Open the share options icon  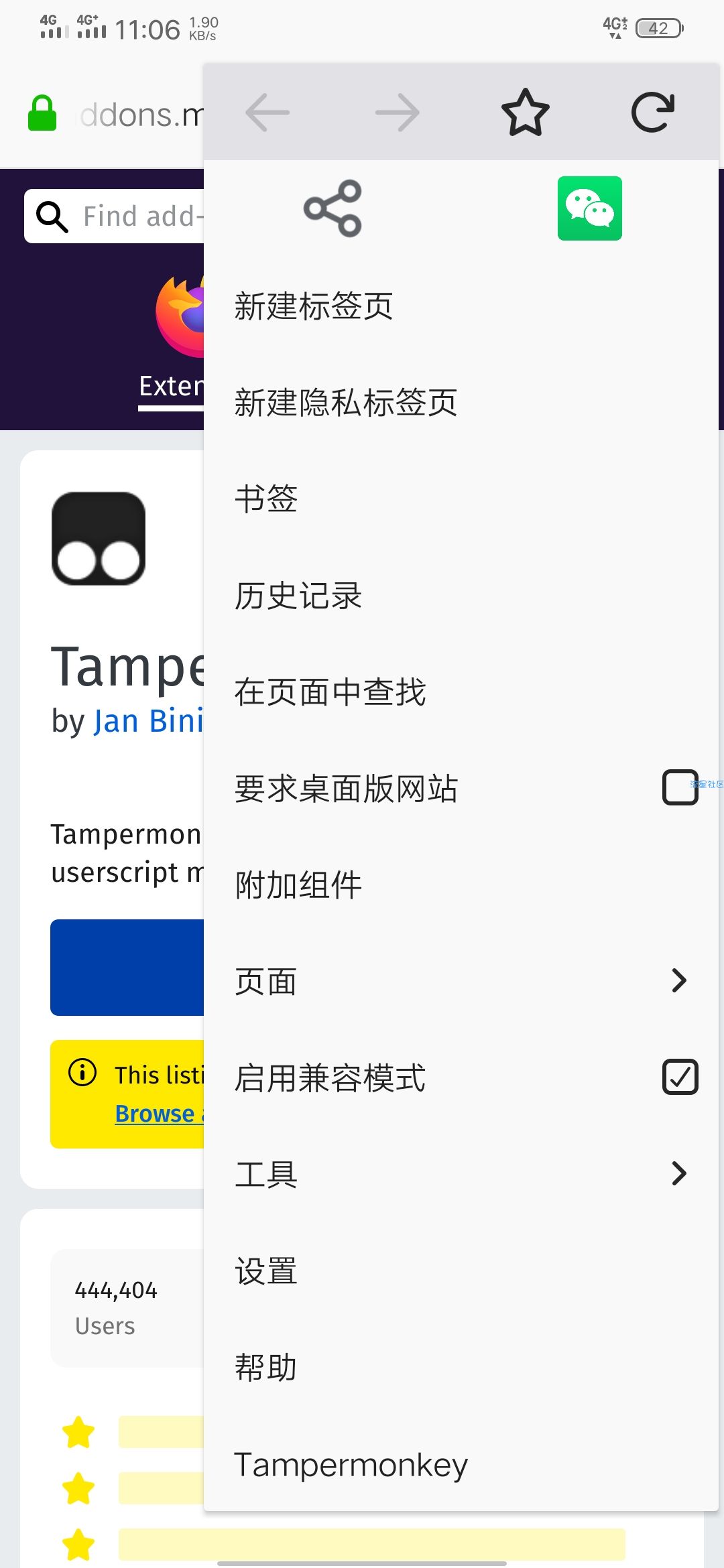333,208
